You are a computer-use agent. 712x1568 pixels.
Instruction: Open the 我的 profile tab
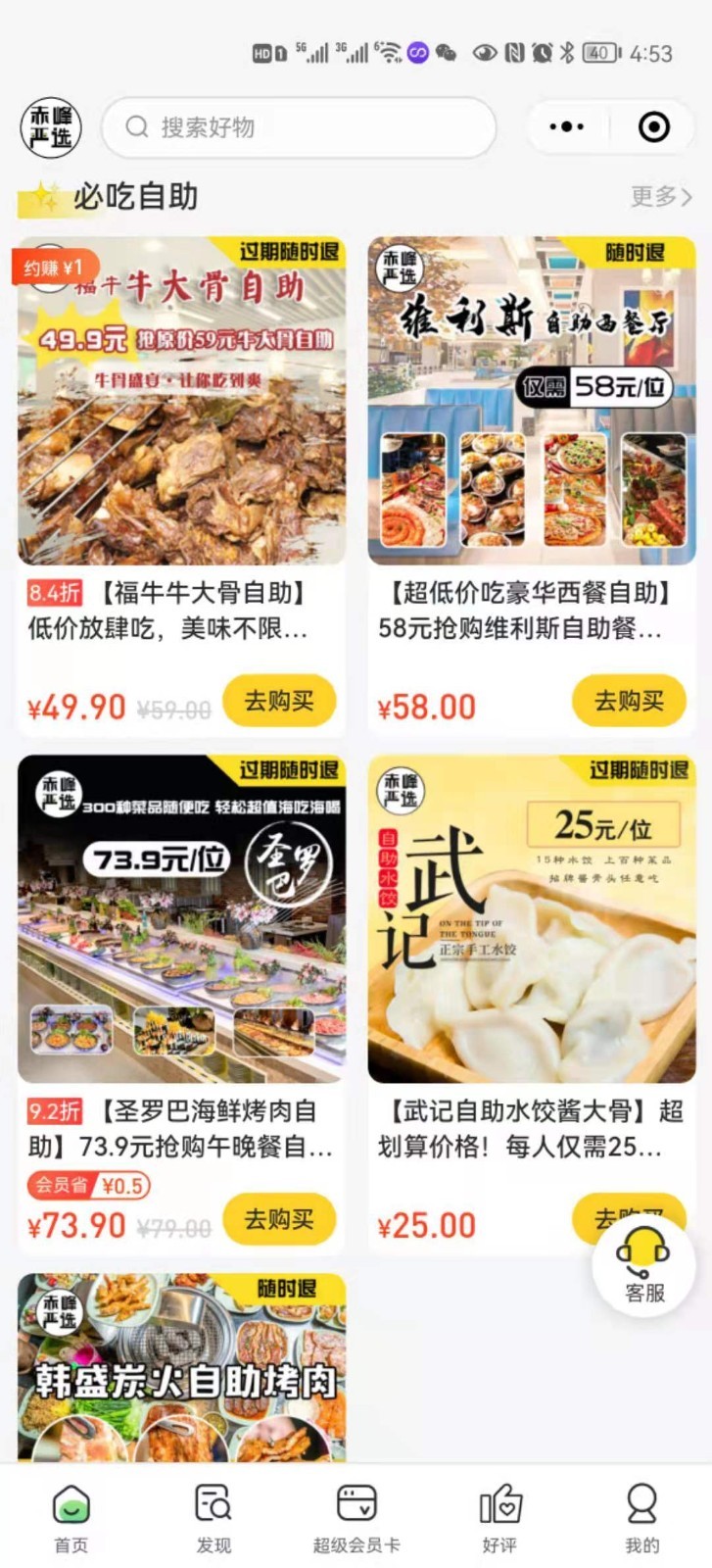tap(642, 1517)
